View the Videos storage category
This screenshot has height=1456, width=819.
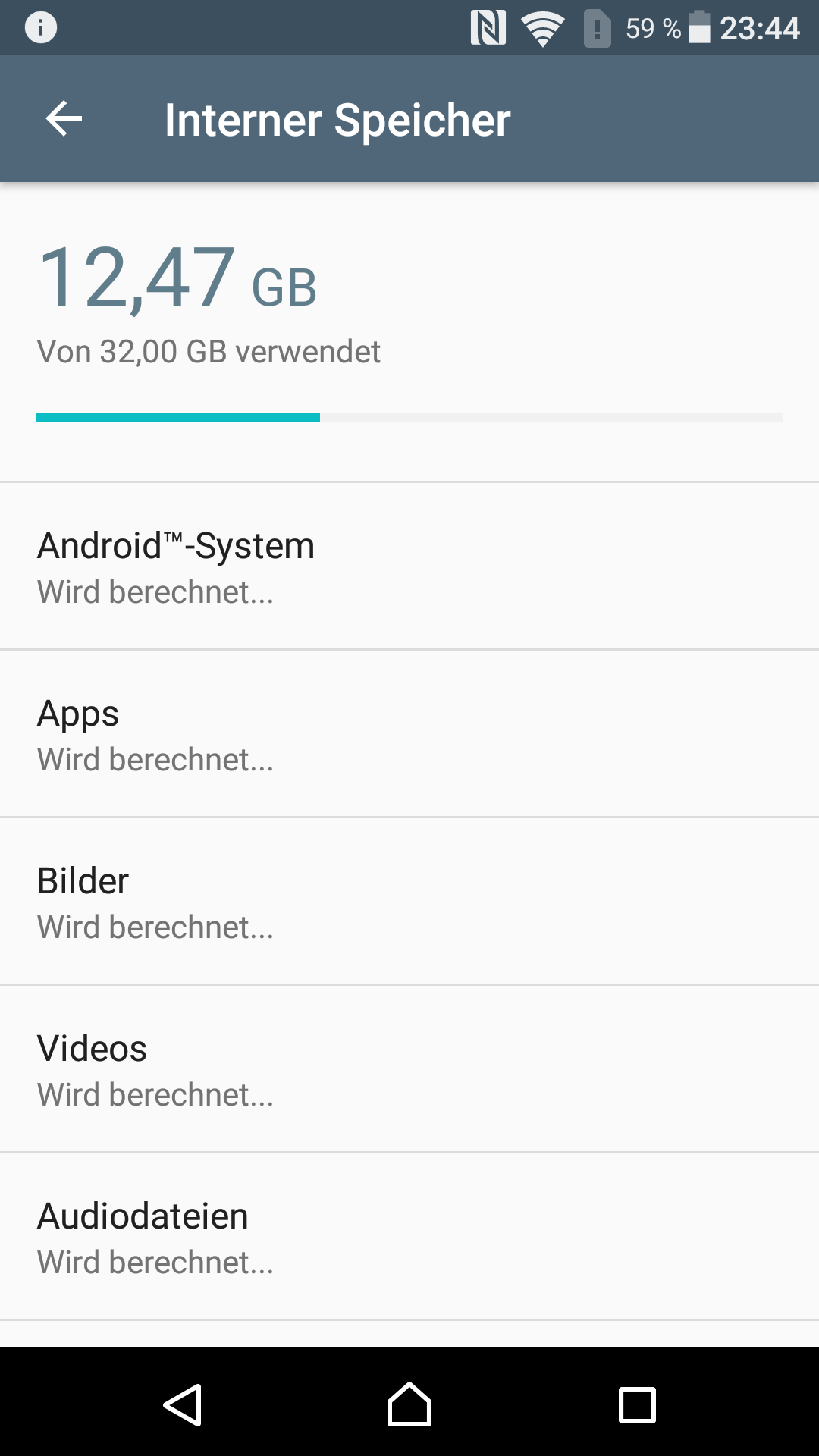pos(409,1069)
